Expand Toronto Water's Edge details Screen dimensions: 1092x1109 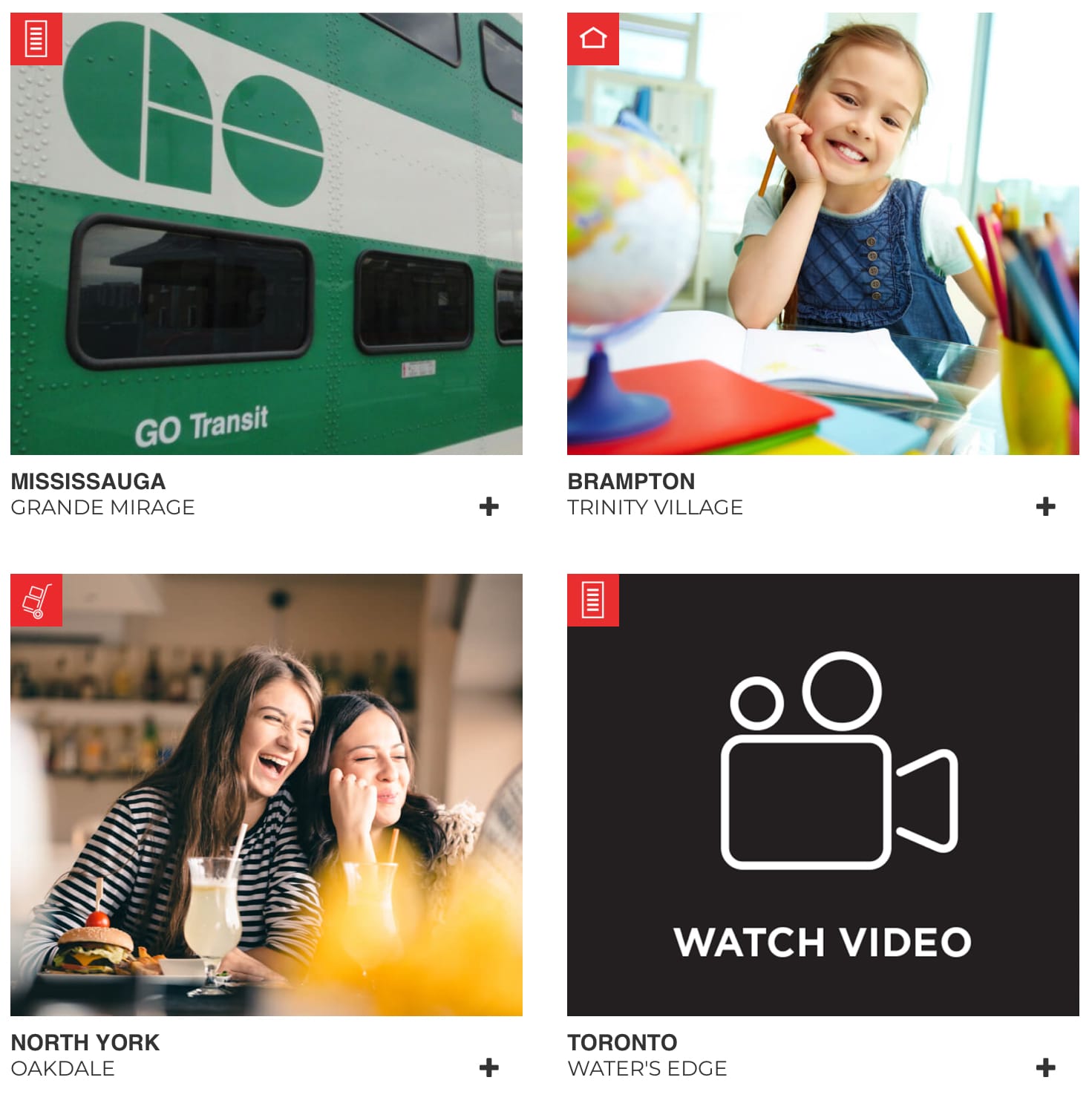(x=1046, y=1068)
